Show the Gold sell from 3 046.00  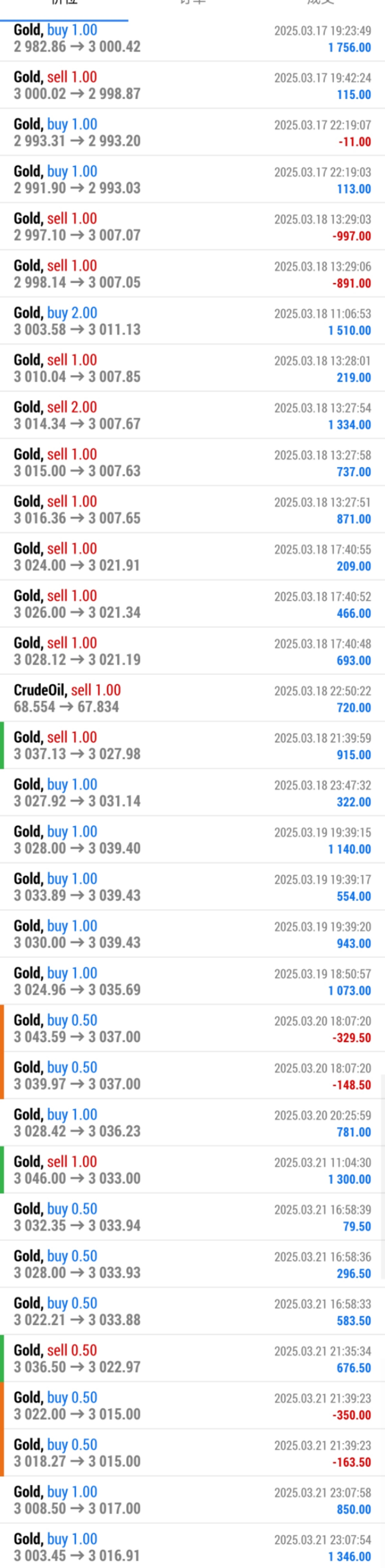click(192, 1170)
